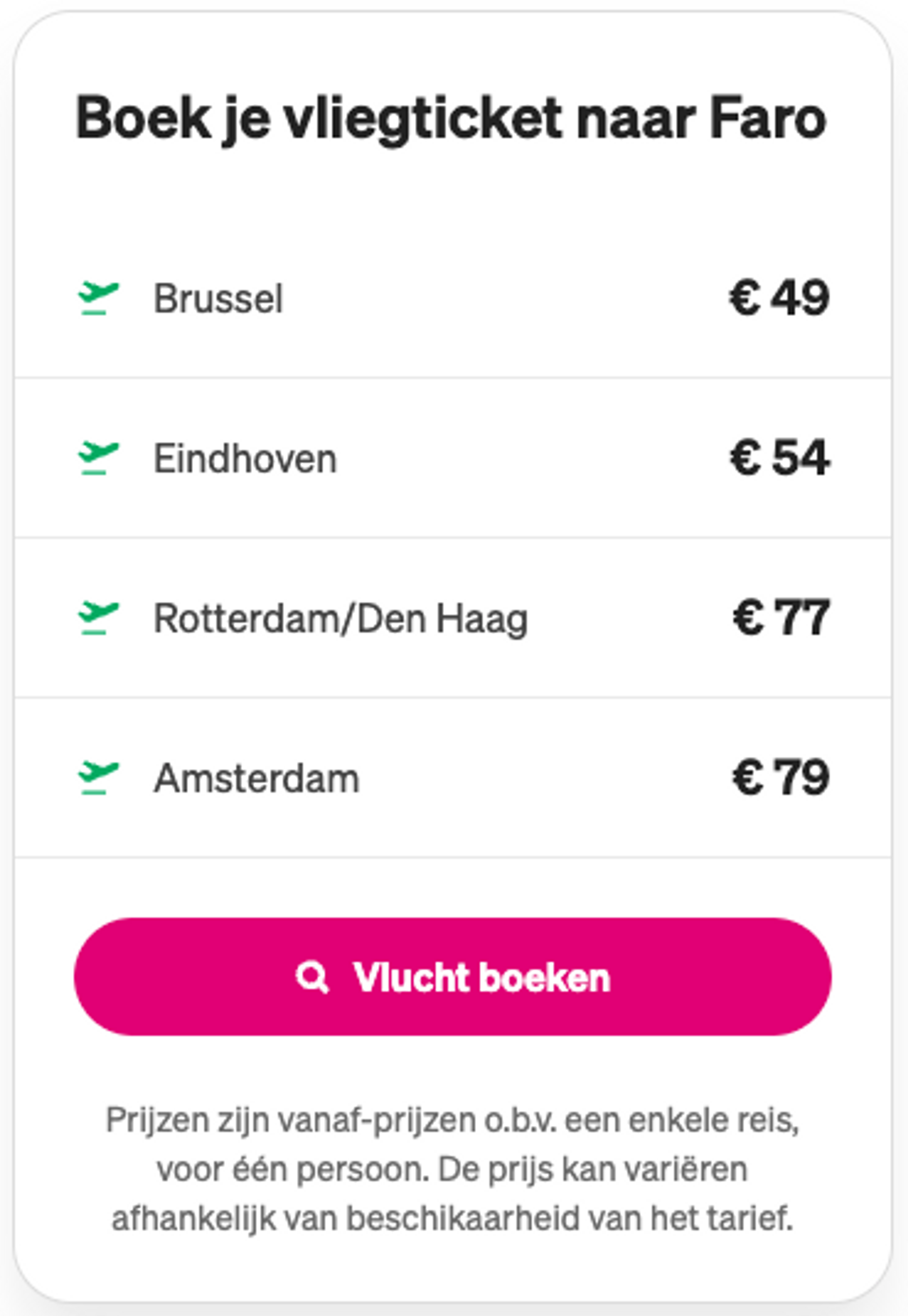This screenshot has width=908, height=1316.
Task: Select Rotterdam/Den Haag as departure airport
Action: (x=341, y=617)
